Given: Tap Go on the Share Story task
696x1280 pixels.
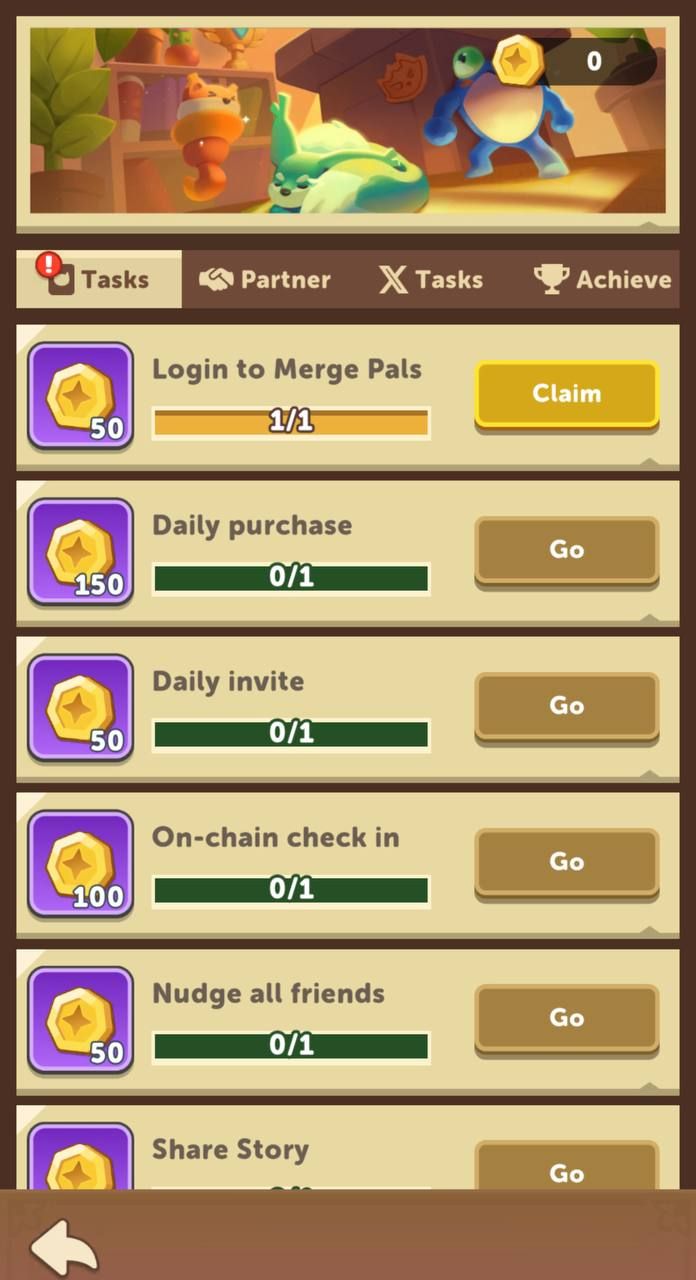Looking at the screenshot, I should coord(566,1170).
